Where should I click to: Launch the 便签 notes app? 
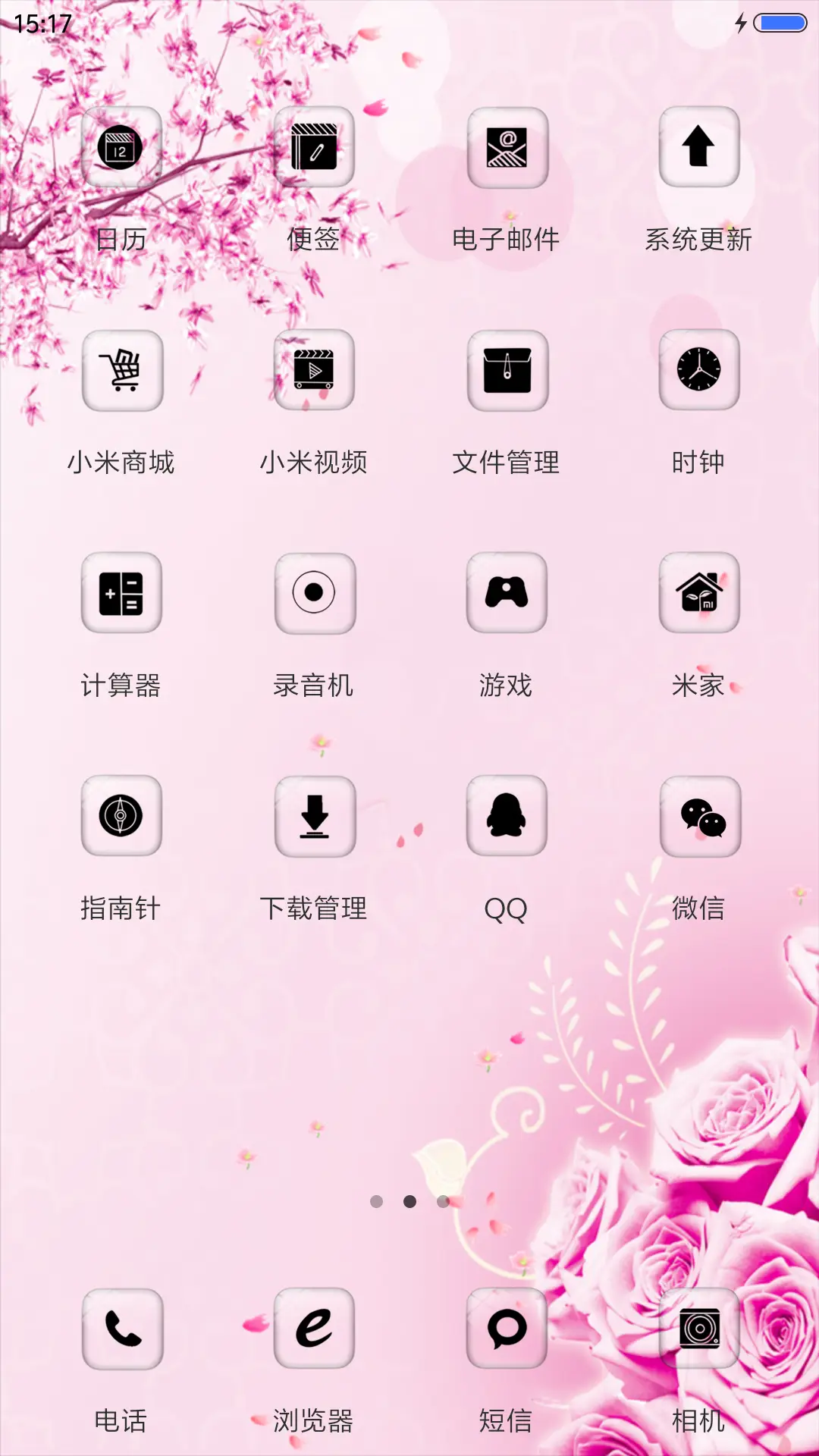314,149
